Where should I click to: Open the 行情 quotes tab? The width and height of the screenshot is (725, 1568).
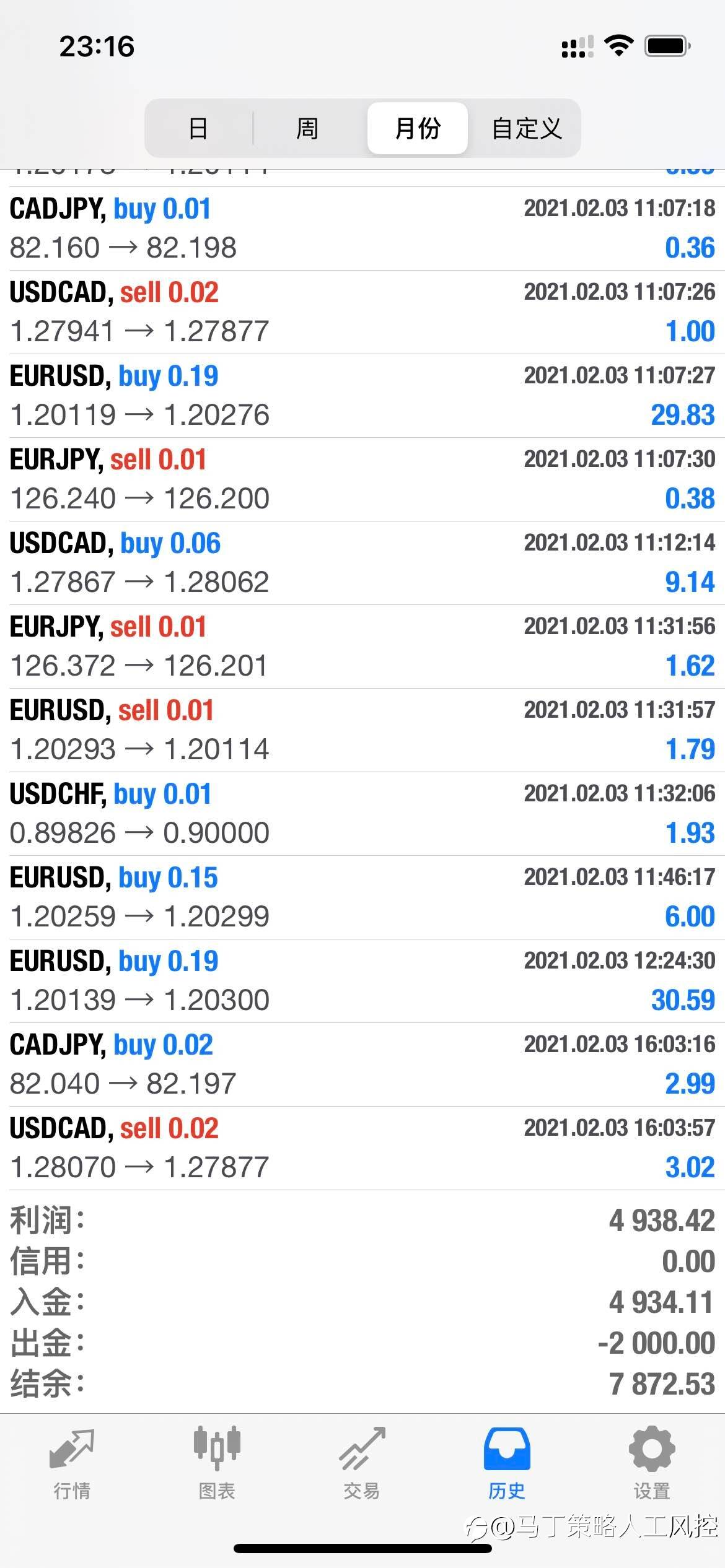pos(72,1464)
